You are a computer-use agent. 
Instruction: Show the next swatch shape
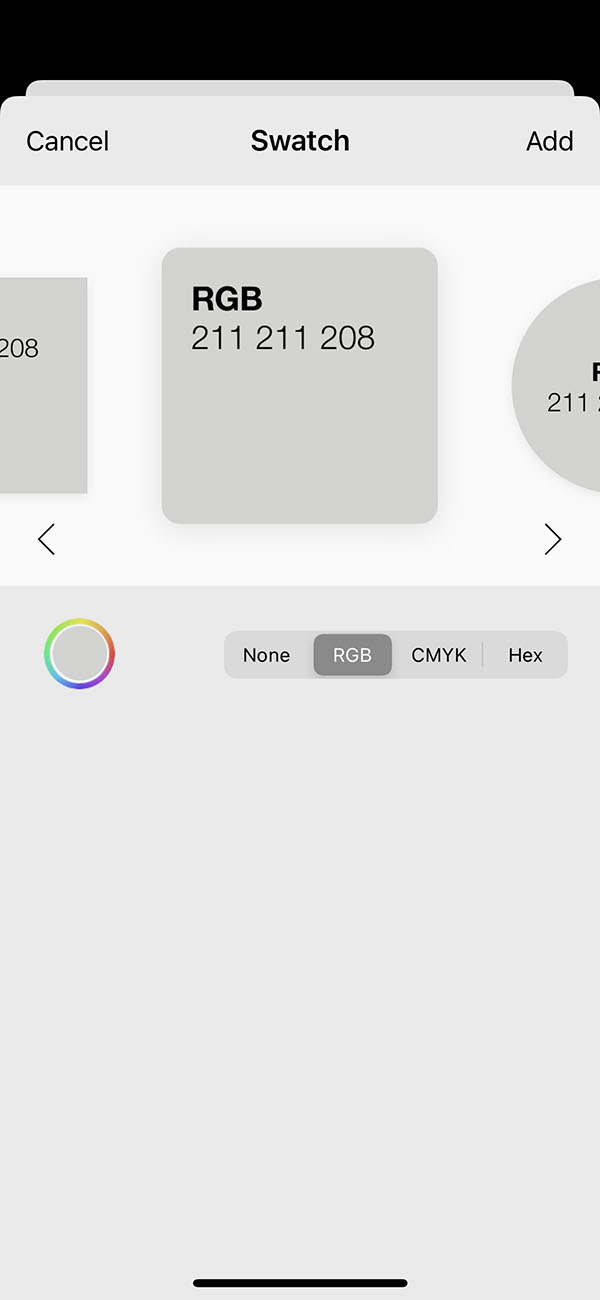point(552,540)
